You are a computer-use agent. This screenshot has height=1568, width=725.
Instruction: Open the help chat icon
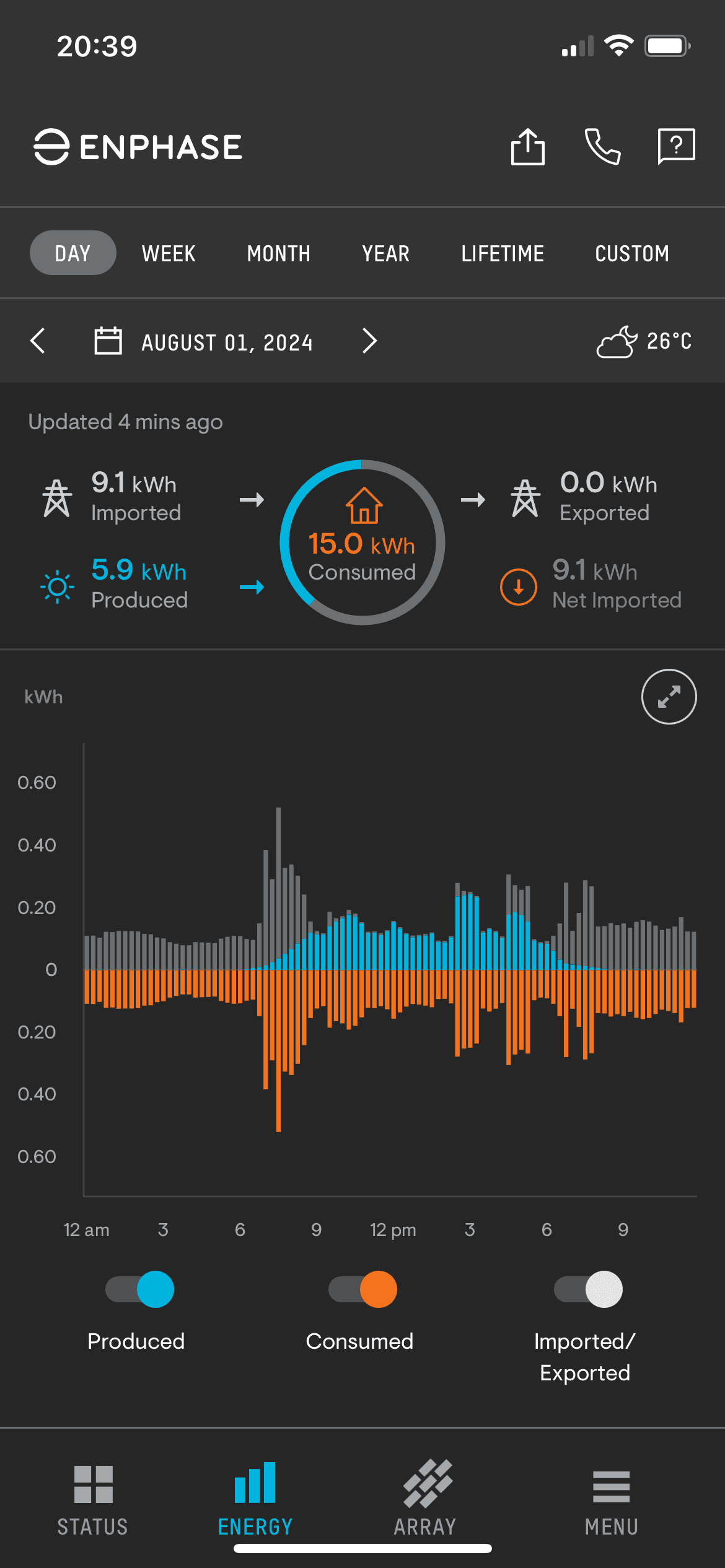coord(676,147)
